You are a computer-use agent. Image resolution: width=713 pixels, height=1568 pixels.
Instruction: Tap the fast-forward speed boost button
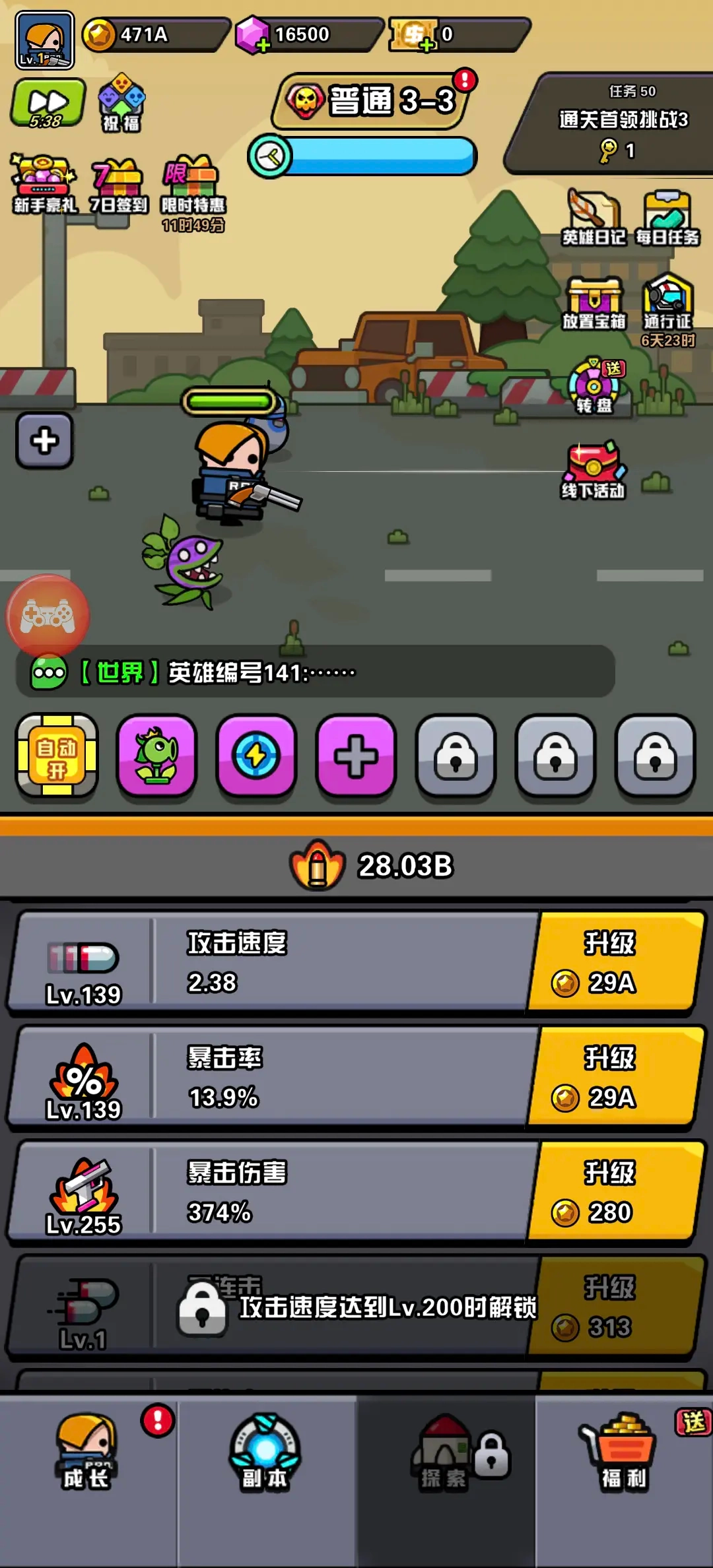pos(48,104)
